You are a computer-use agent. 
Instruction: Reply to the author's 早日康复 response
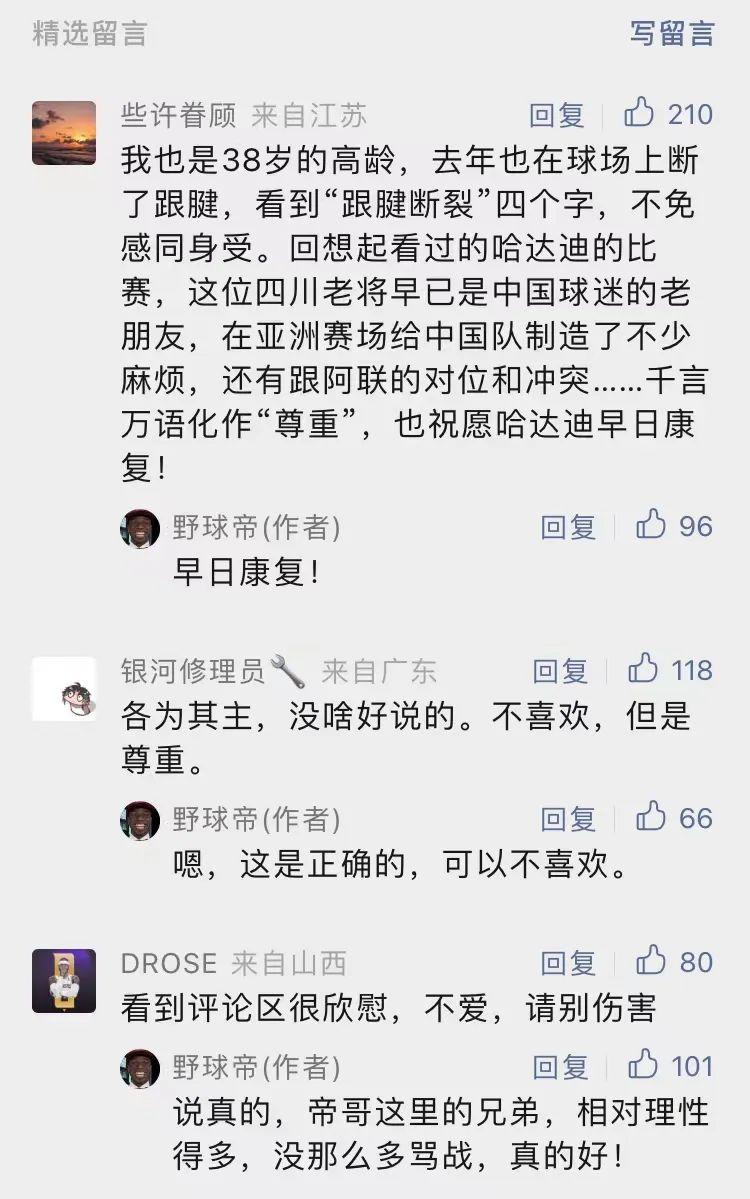568,526
